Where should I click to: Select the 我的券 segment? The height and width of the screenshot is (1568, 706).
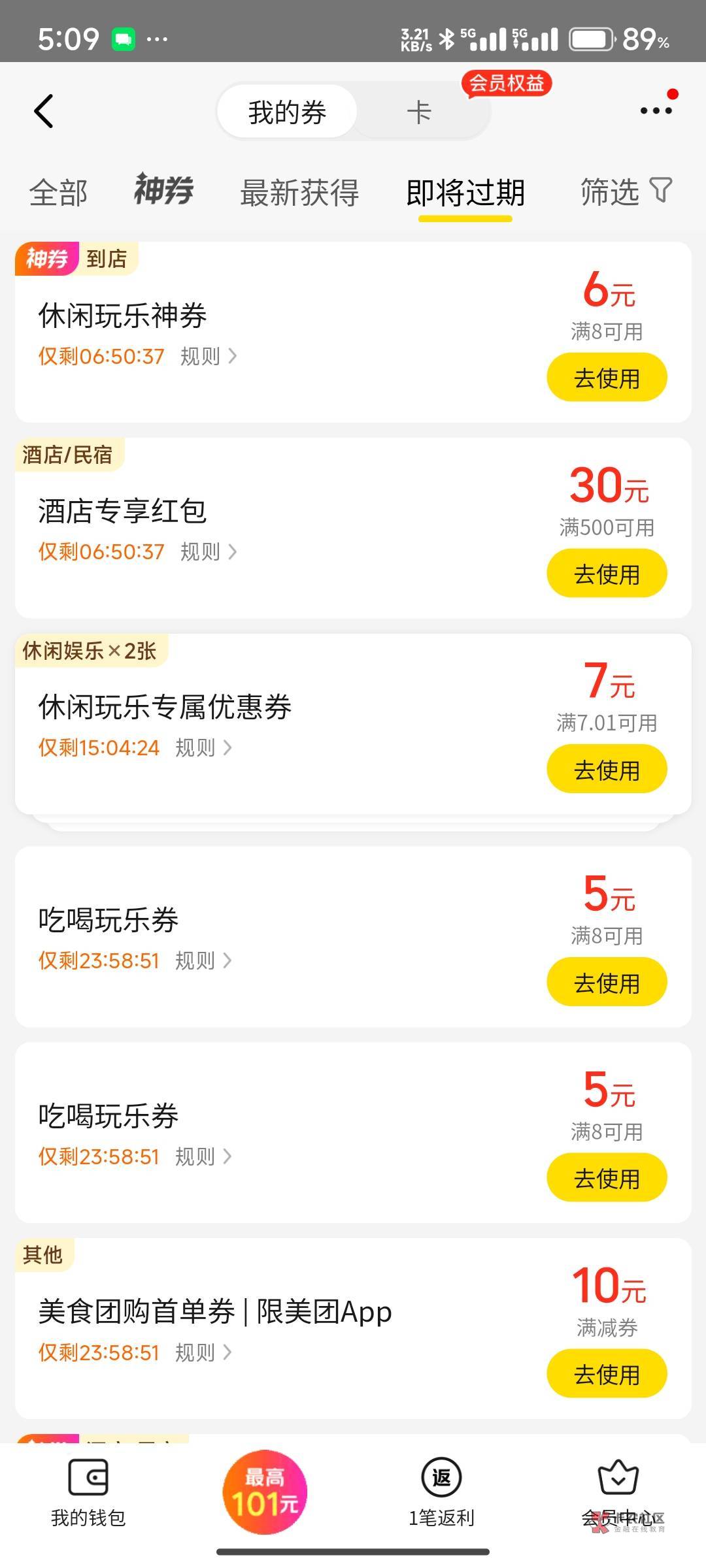tap(288, 112)
